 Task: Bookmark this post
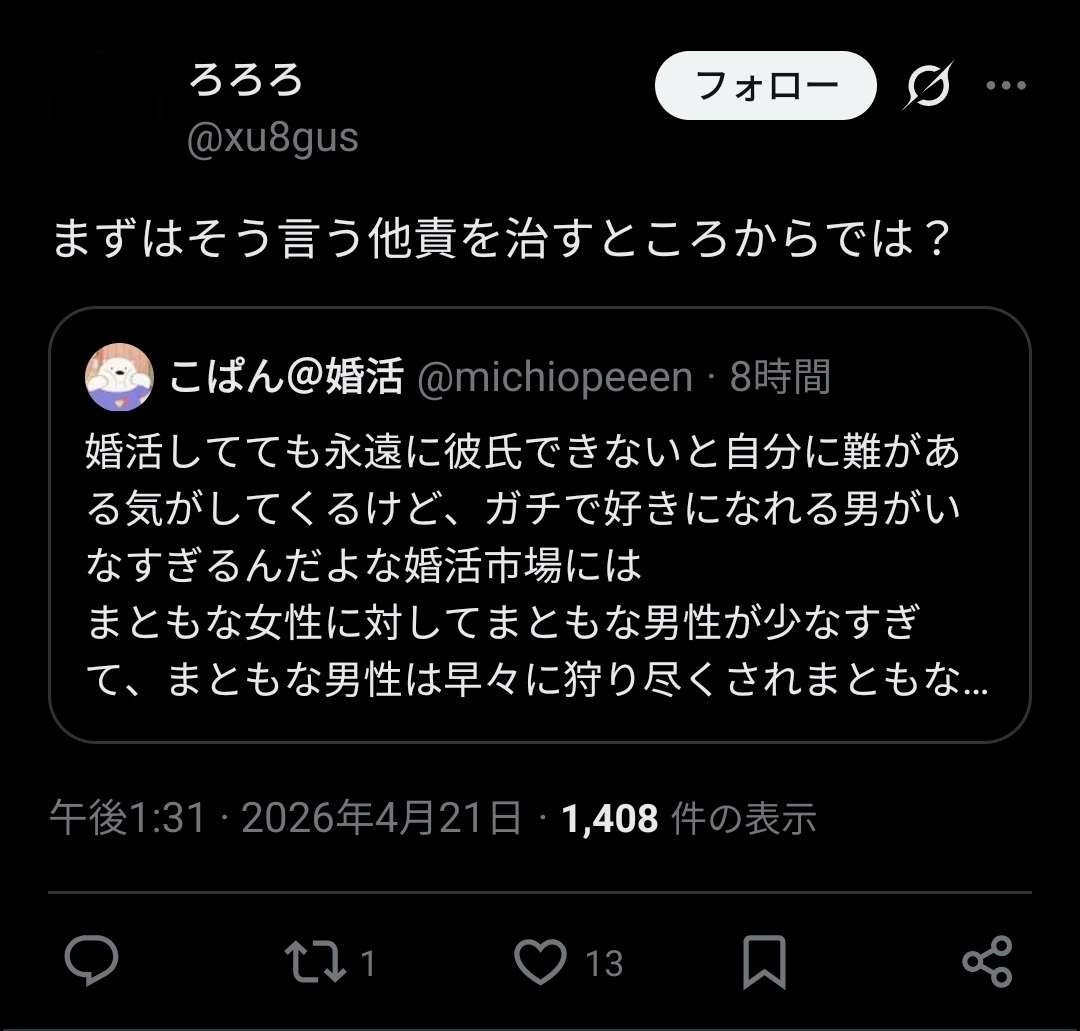pyautogui.click(x=764, y=961)
